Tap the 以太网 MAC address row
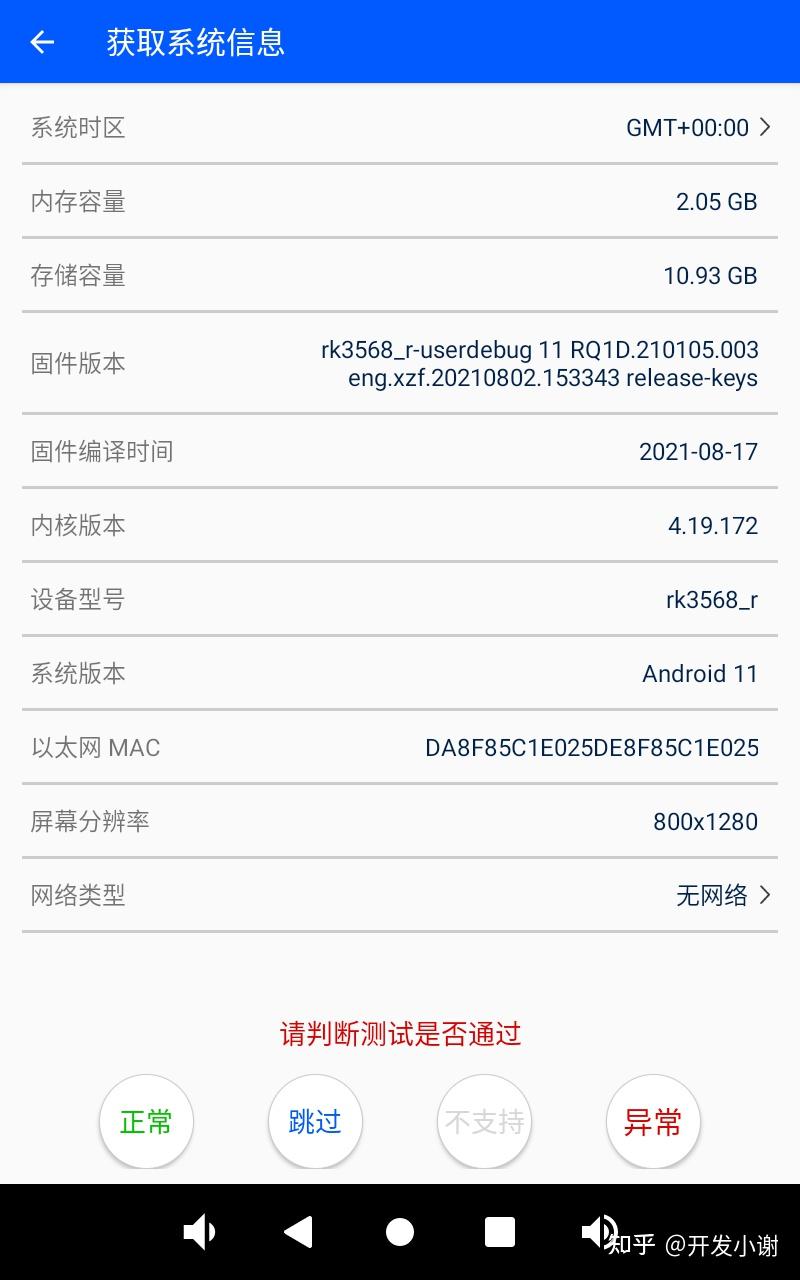The height and width of the screenshot is (1280, 800). tap(400, 747)
